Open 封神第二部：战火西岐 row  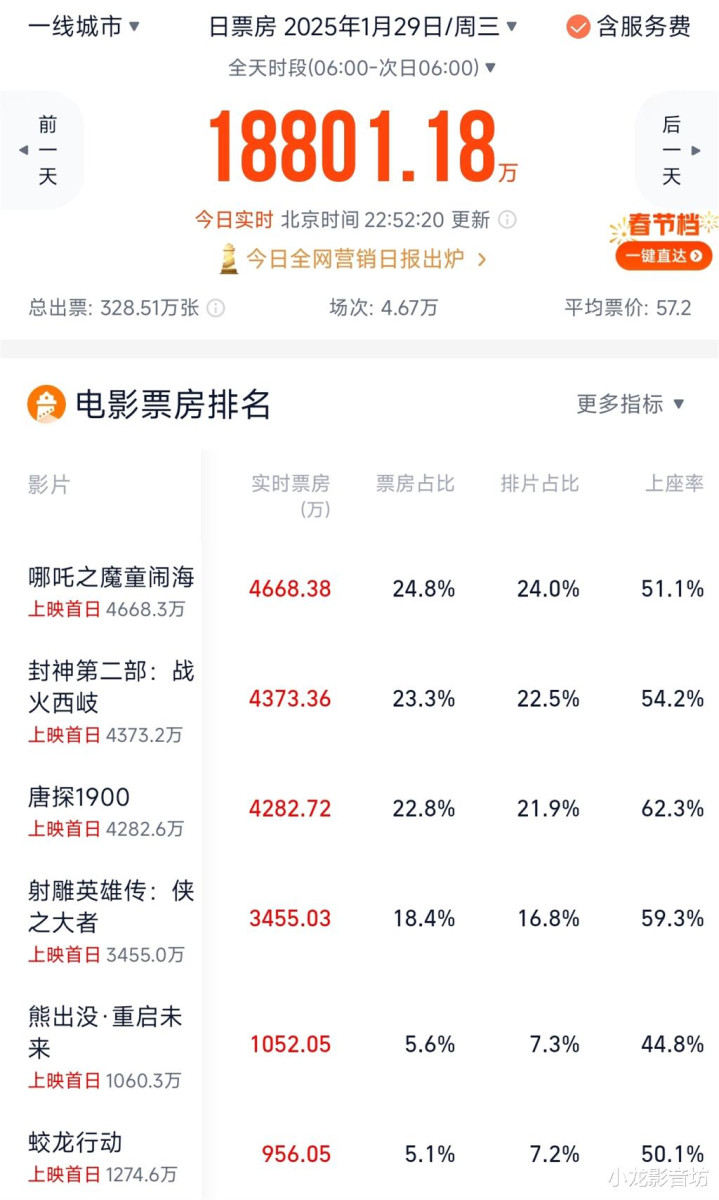click(x=360, y=700)
